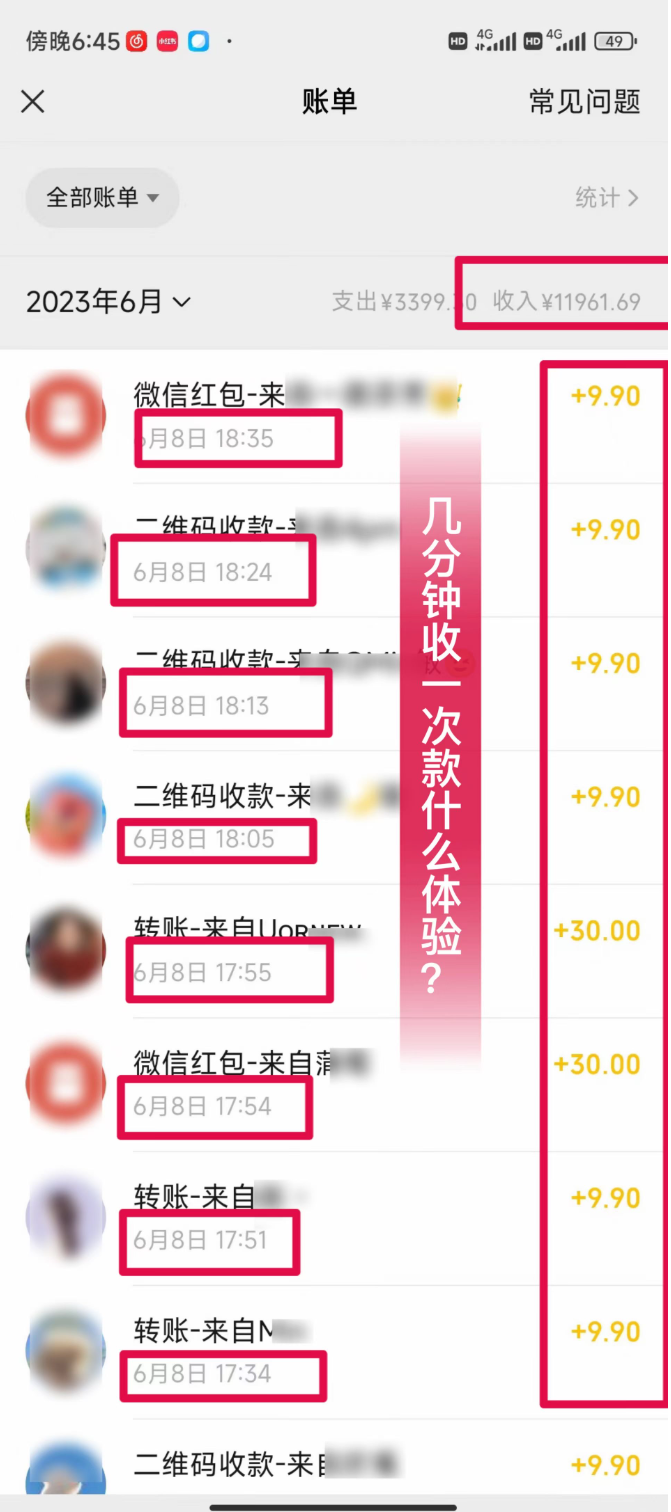Open the 微信红包 record at 18:35
The width and height of the screenshot is (671, 1512).
(300, 415)
